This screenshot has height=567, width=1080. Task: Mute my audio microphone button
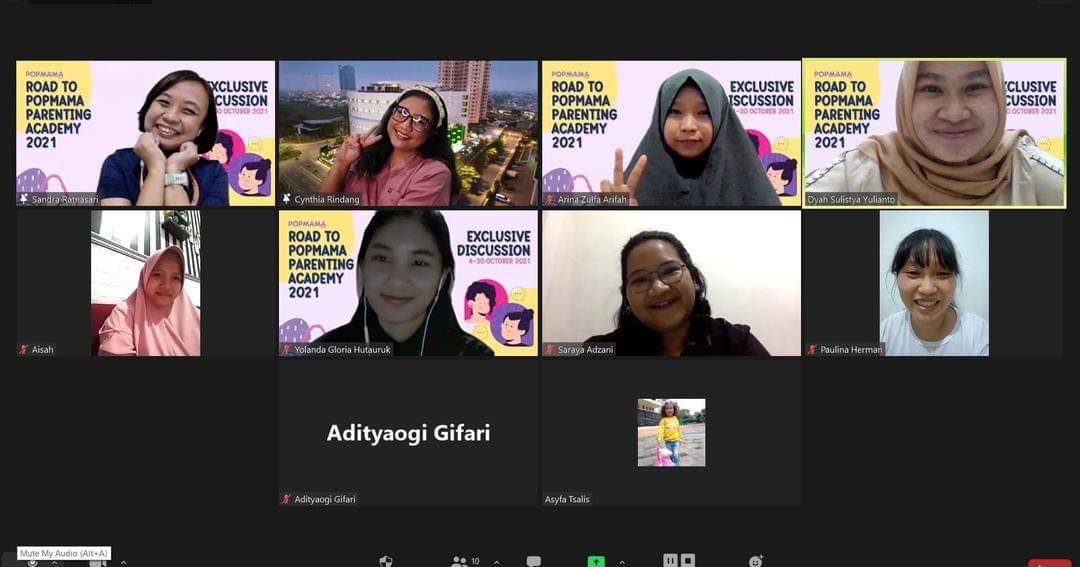coord(32,562)
